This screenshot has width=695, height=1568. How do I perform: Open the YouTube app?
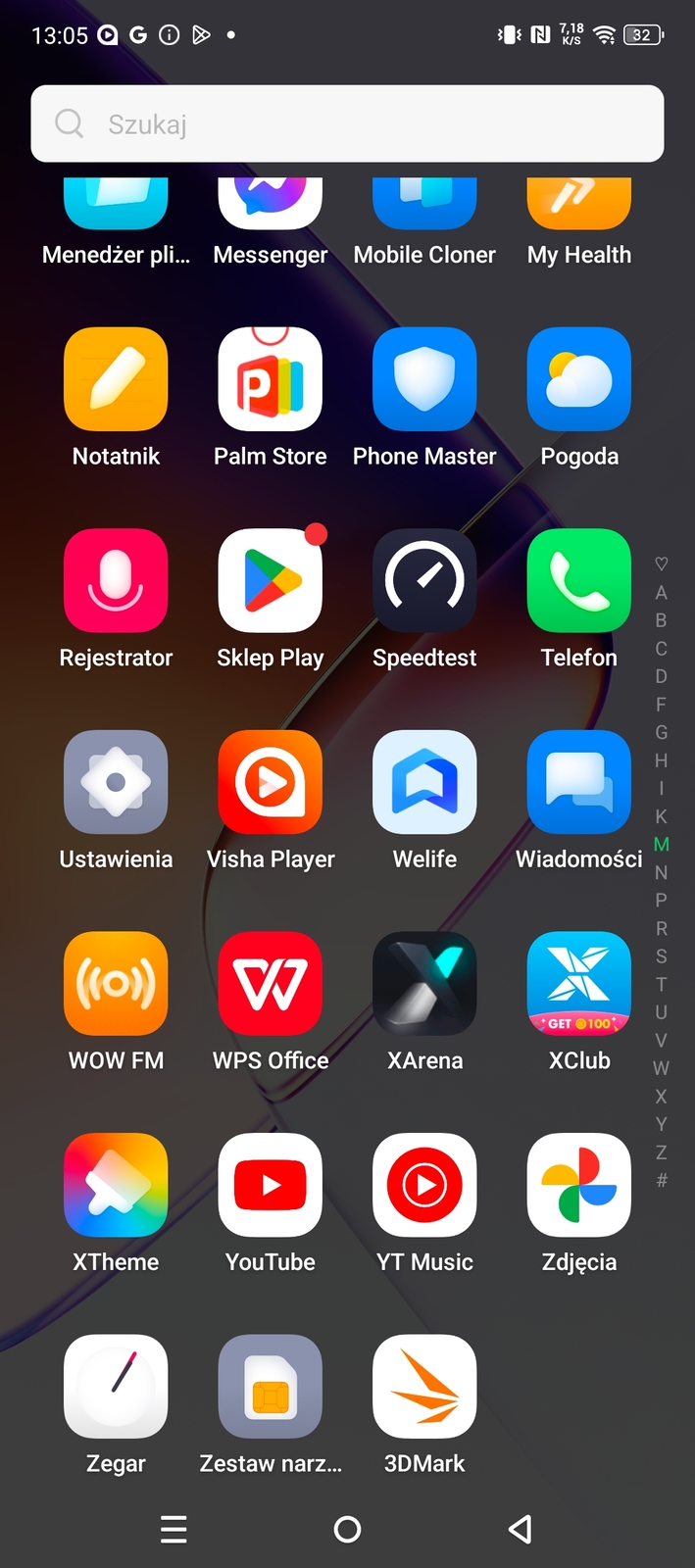coord(271,1185)
